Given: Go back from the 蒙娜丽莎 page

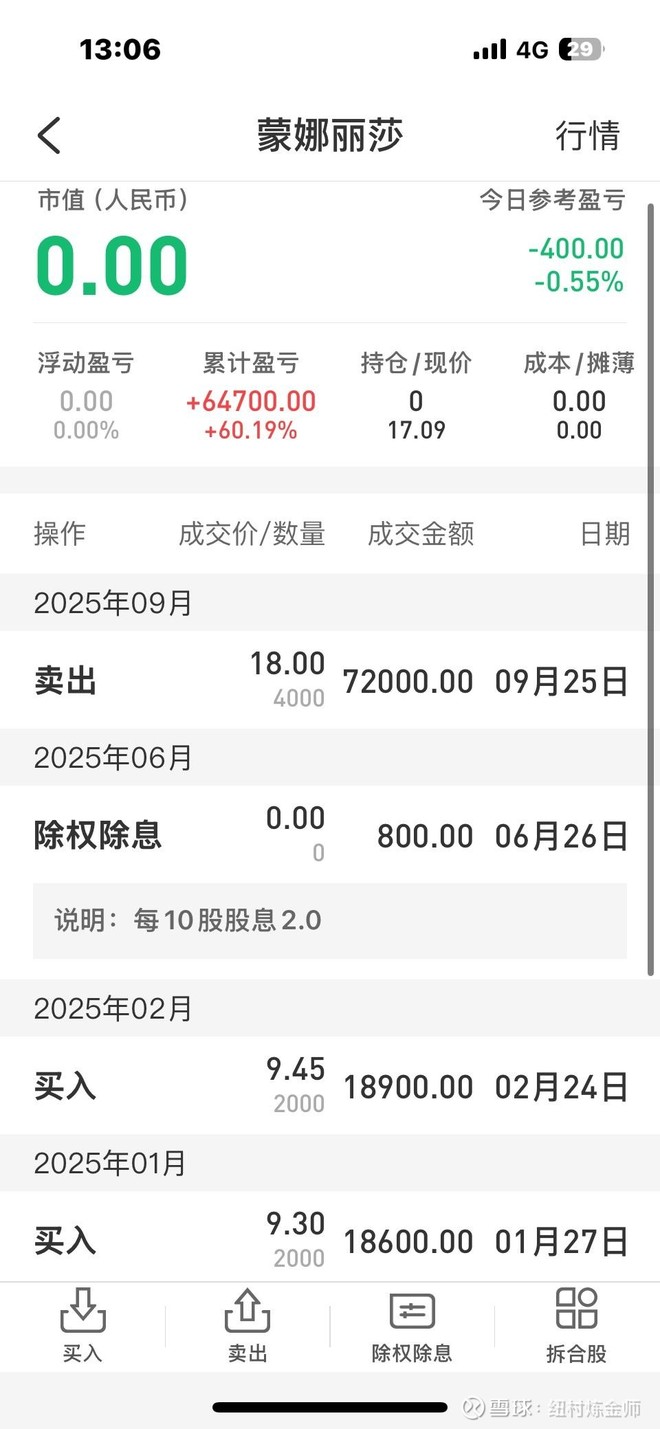Looking at the screenshot, I should pos(49,136).
